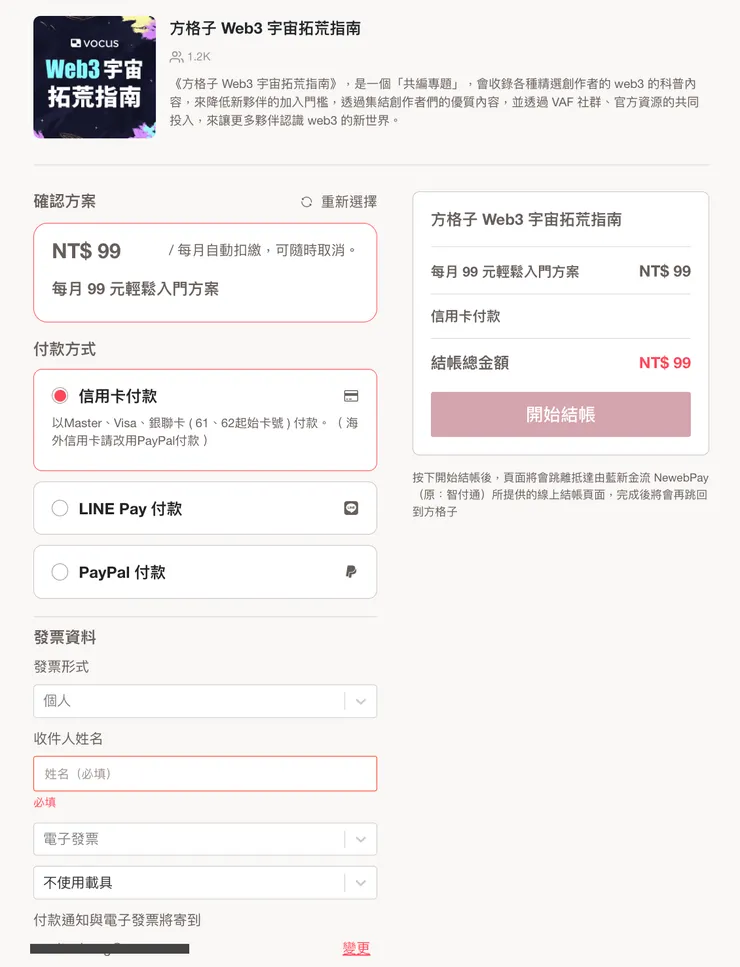Select PayPal 付款 as payment
This screenshot has width=740, height=967.
[x=60, y=572]
